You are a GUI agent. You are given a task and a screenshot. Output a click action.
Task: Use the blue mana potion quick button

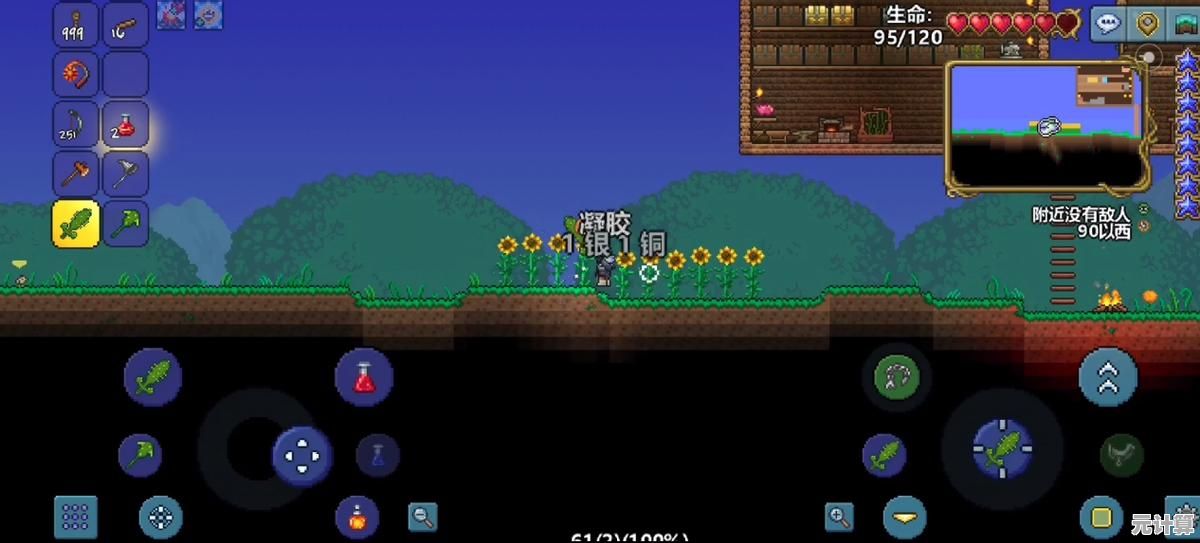378,455
